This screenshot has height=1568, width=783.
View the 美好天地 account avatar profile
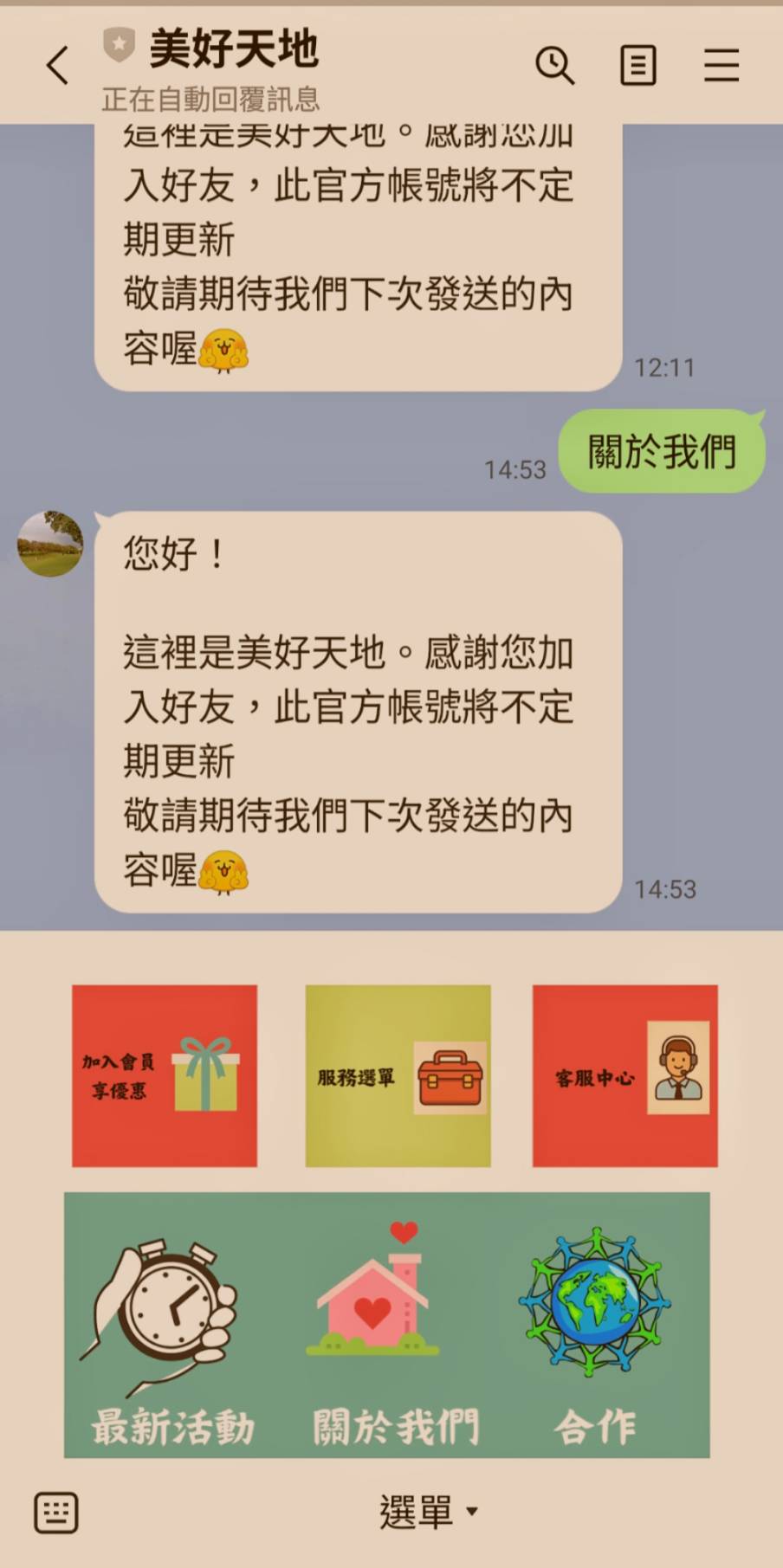[x=50, y=544]
